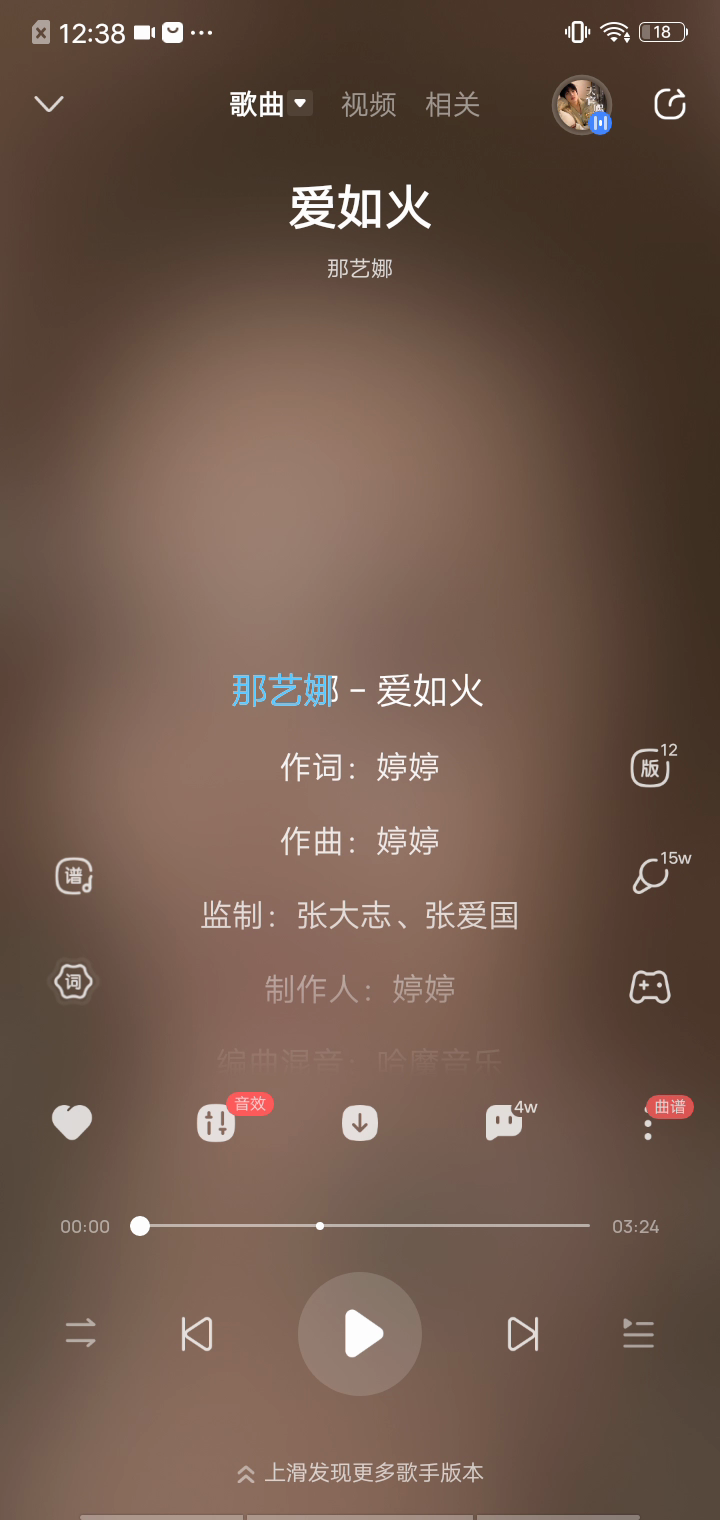
Task: Open the 歌曲 dropdown arrow
Action: [300, 103]
